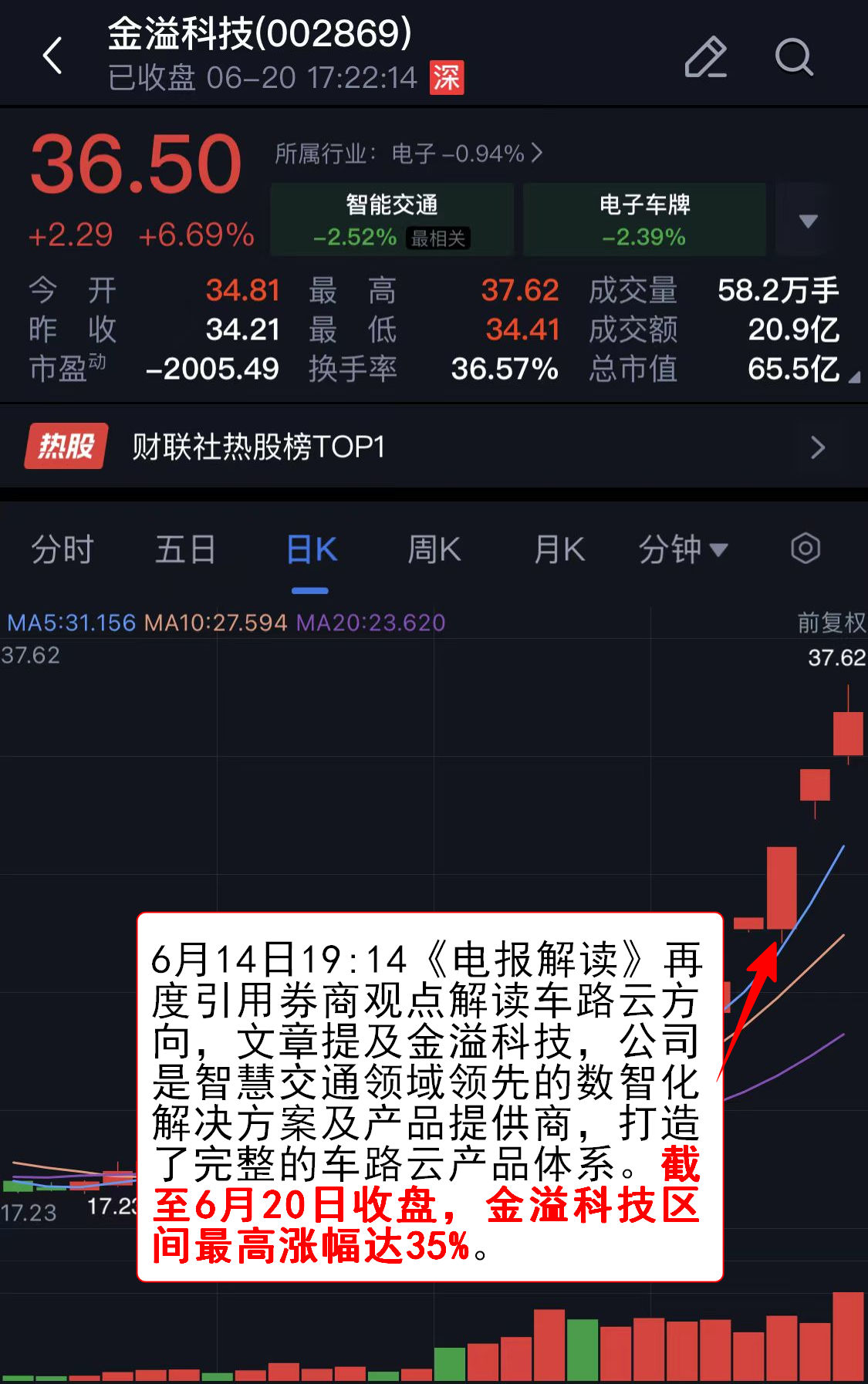Expand the sector tags dropdown arrow

(x=807, y=220)
